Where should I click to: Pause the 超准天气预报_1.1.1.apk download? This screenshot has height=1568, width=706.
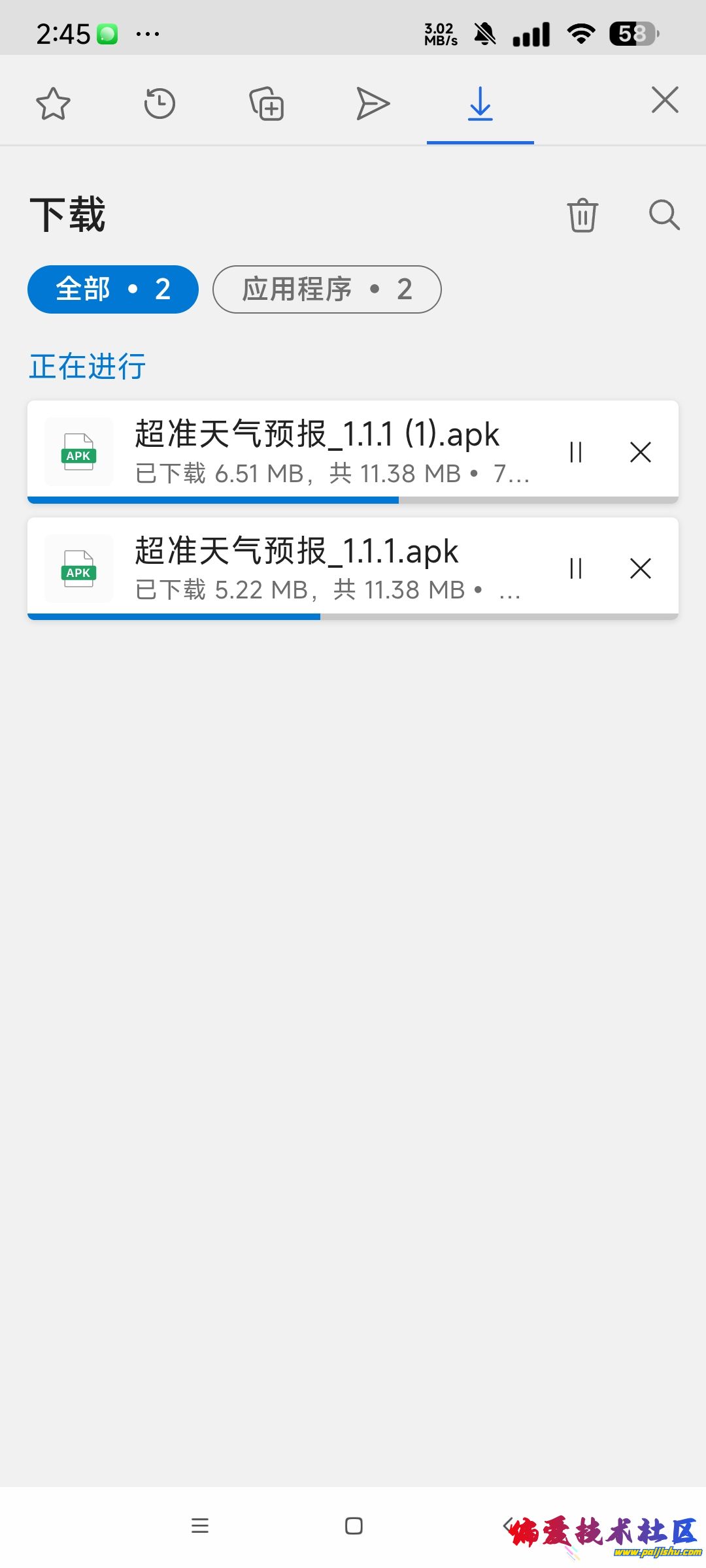pyautogui.click(x=576, y=568)
